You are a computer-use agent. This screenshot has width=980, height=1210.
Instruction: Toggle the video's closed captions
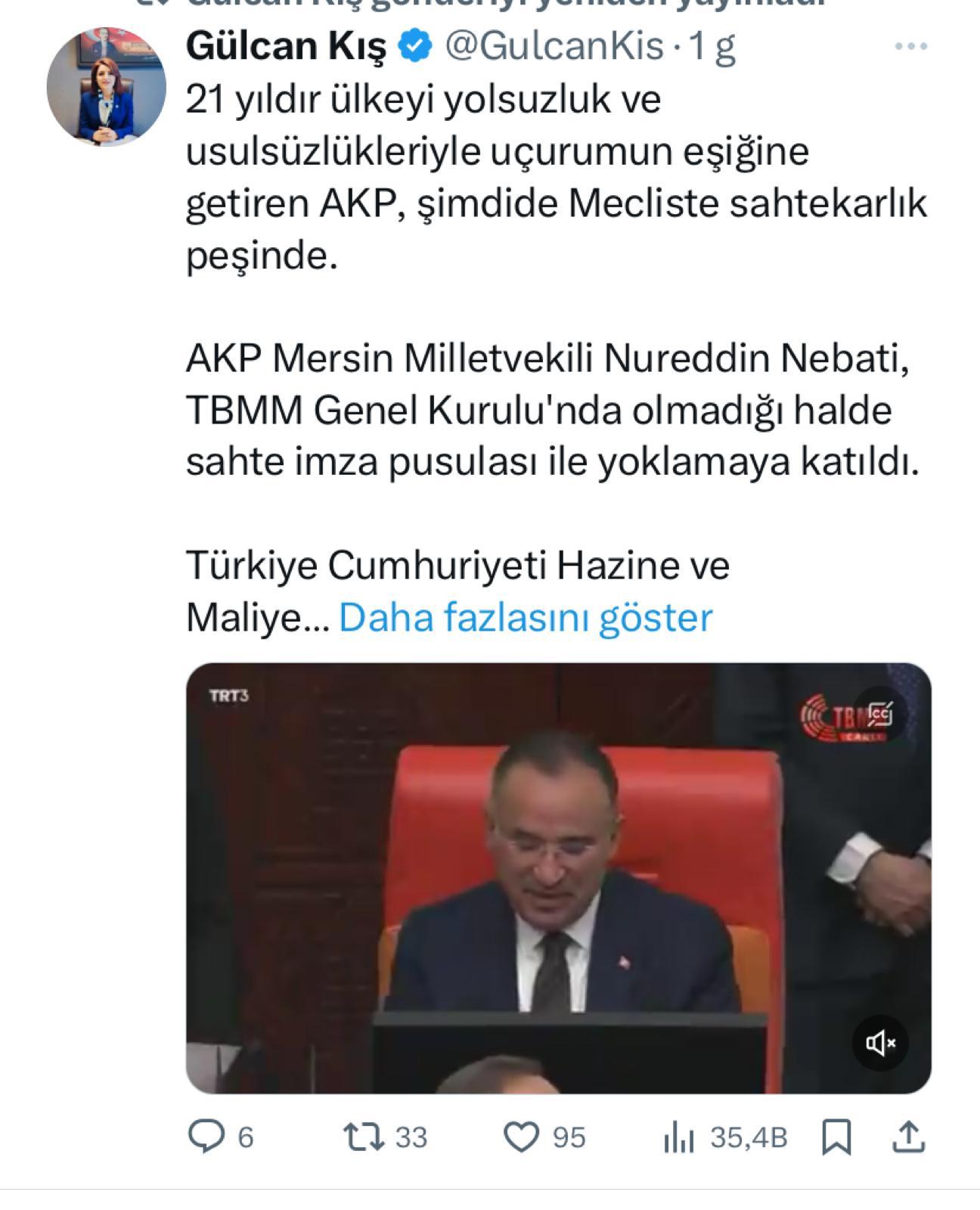point(880,714)
